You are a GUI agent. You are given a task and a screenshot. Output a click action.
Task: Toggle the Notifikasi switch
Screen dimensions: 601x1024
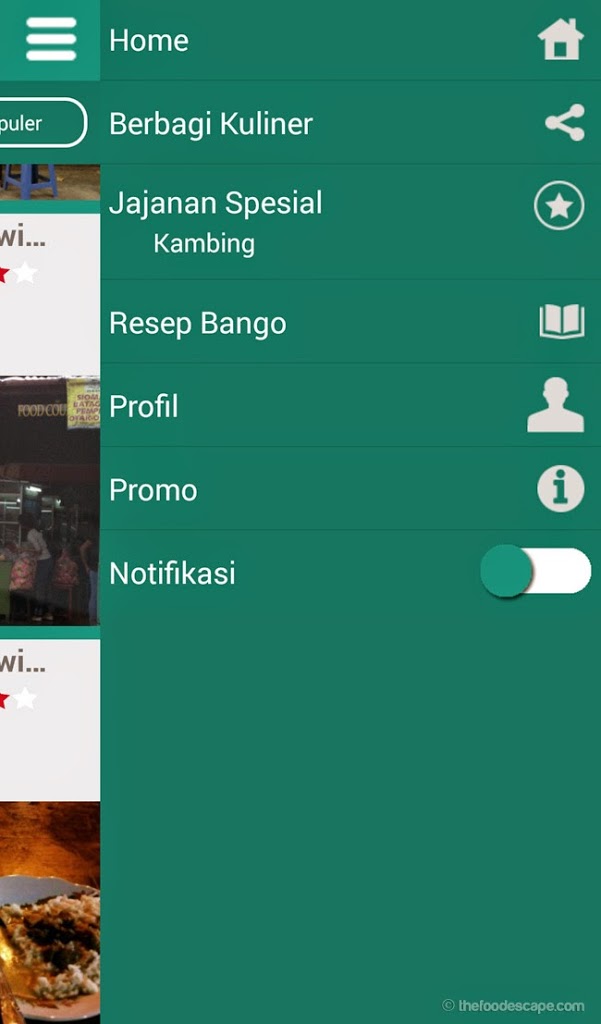(x=536, y=572)
